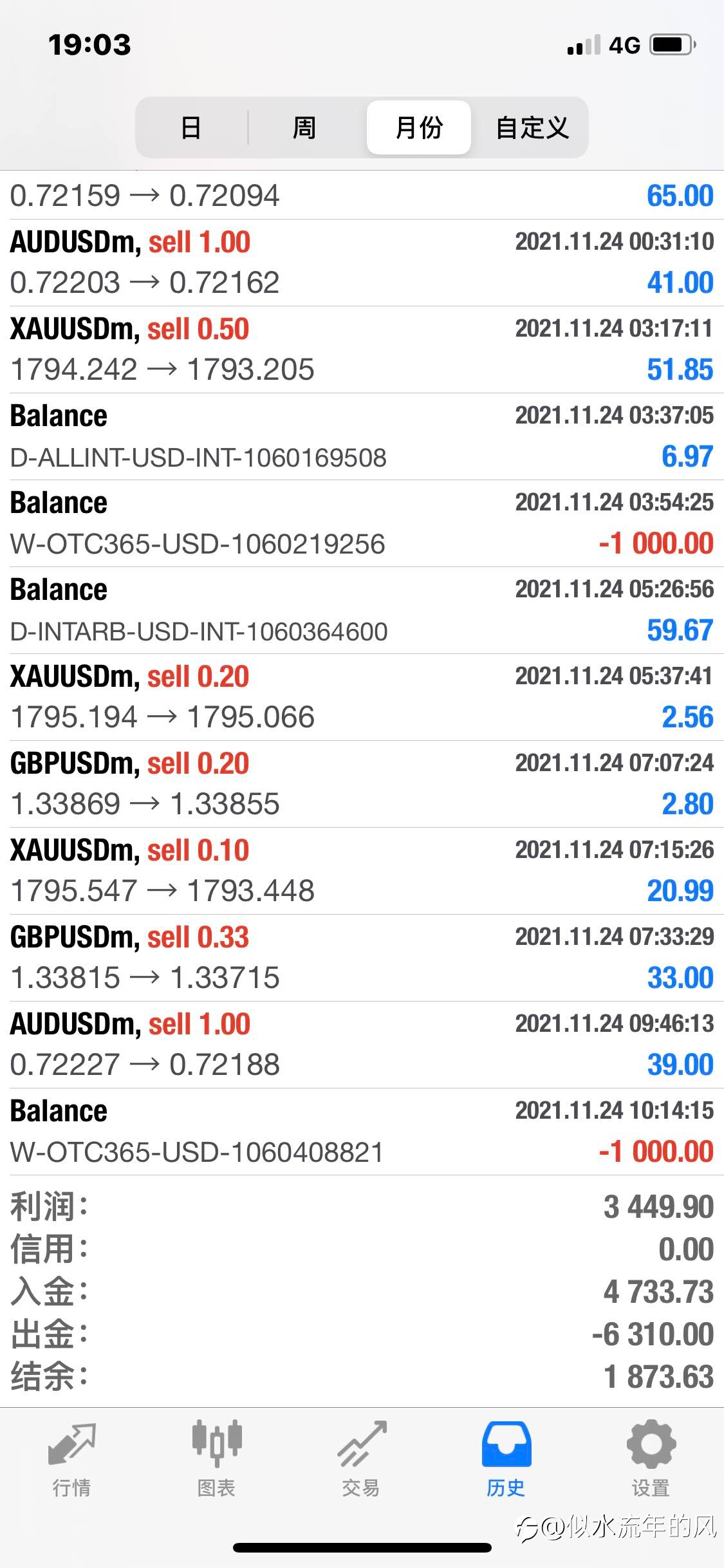View the Balance entry D-ALLINT-USD-INT-1060169508
The height and width of the screenshot is (1568, 724).
pyautogui.click(x=362, y=436)
